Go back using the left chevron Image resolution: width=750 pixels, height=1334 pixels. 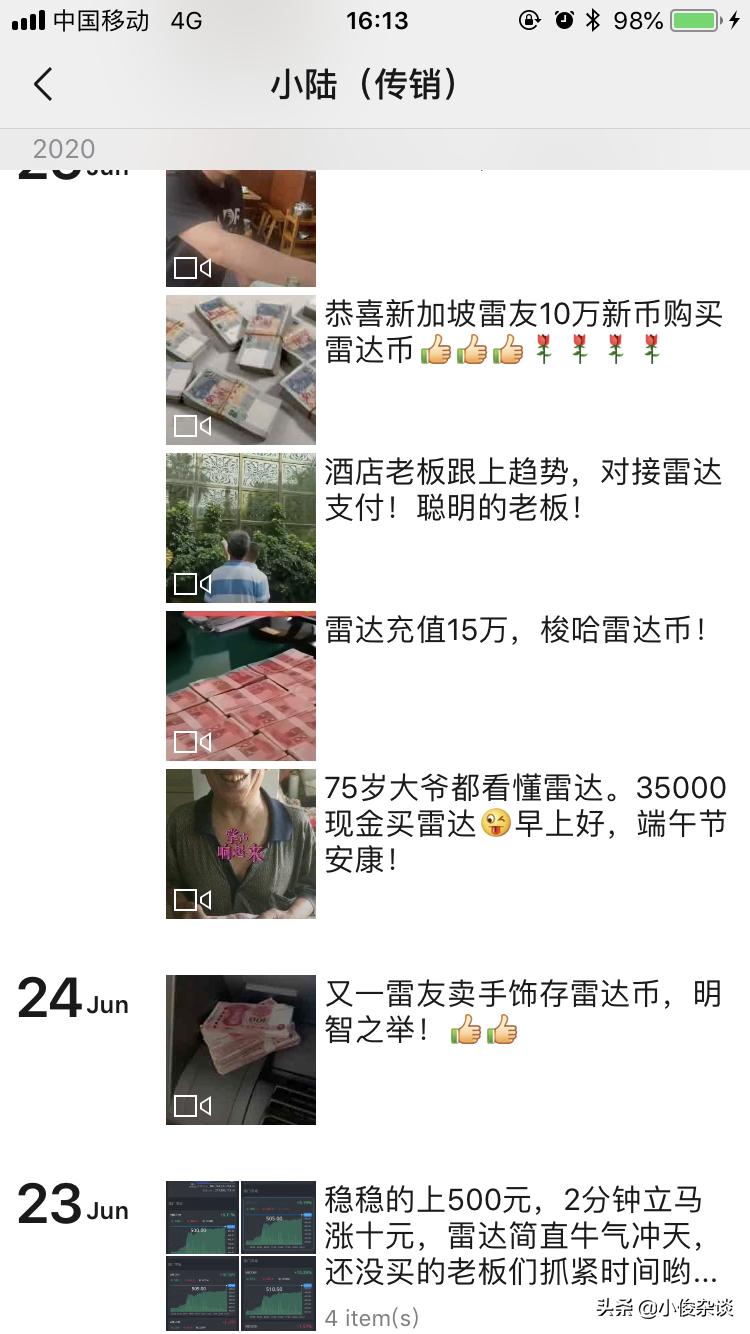[x=42, y=85]
